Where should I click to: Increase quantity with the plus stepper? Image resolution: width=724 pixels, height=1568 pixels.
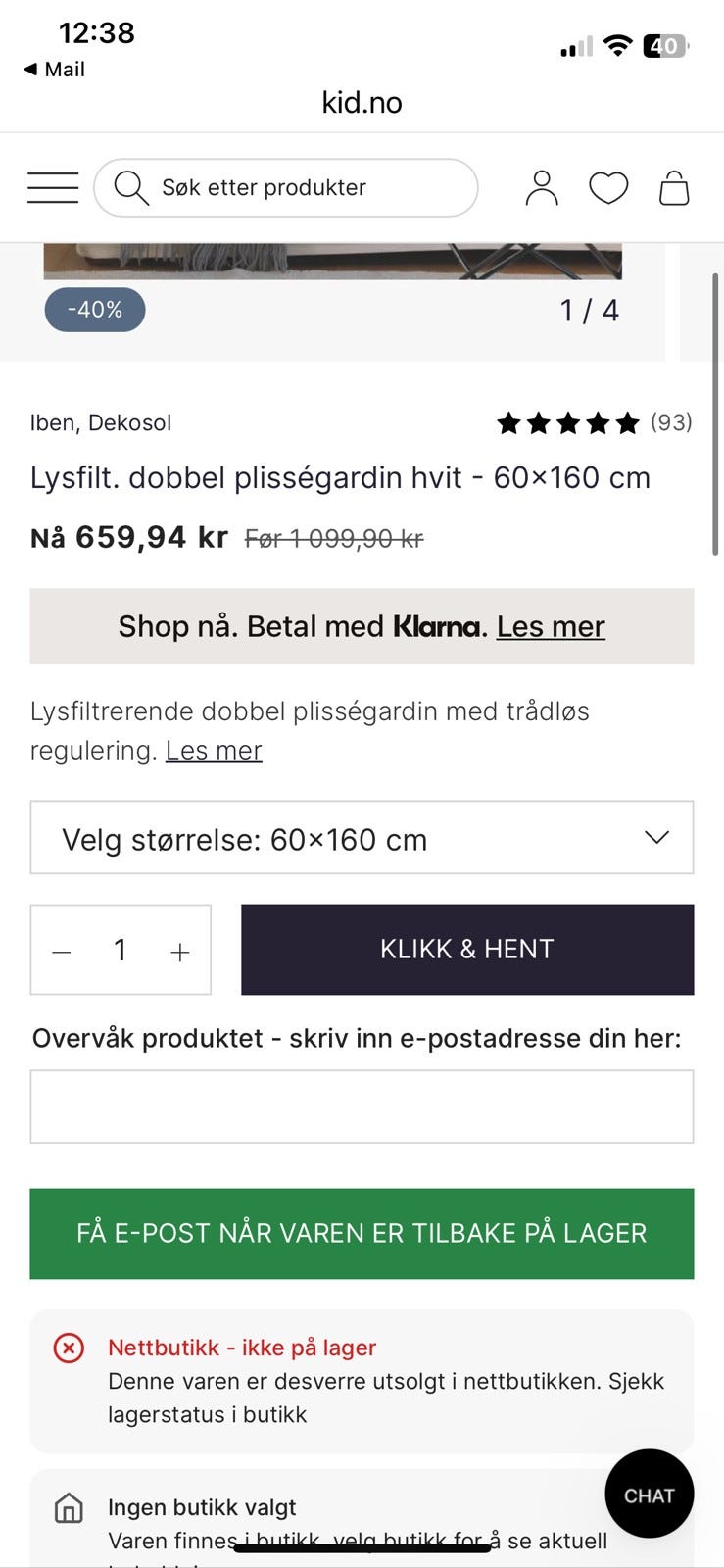click(179, 950)
